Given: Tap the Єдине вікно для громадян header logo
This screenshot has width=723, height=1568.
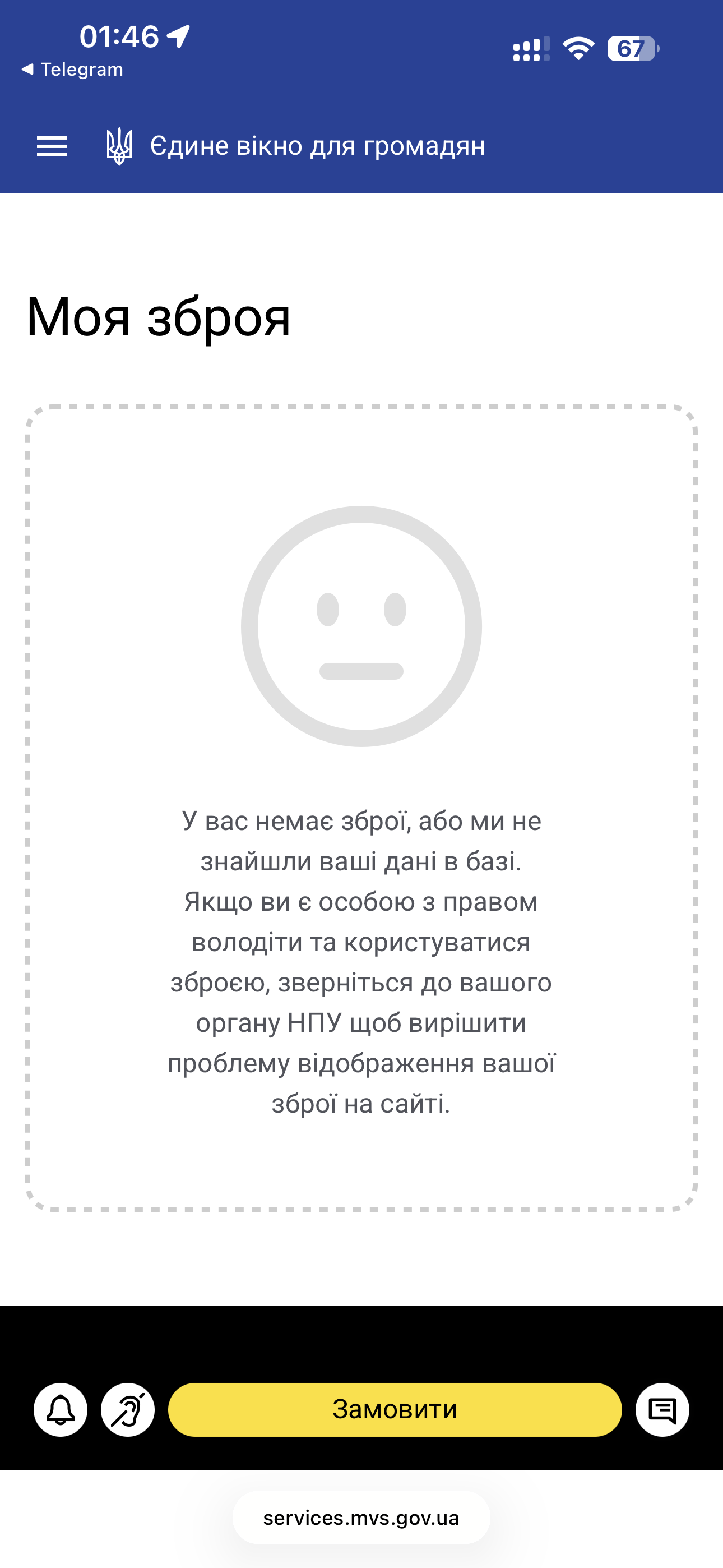Looking at the screenshot, I should tap(296, 146).
